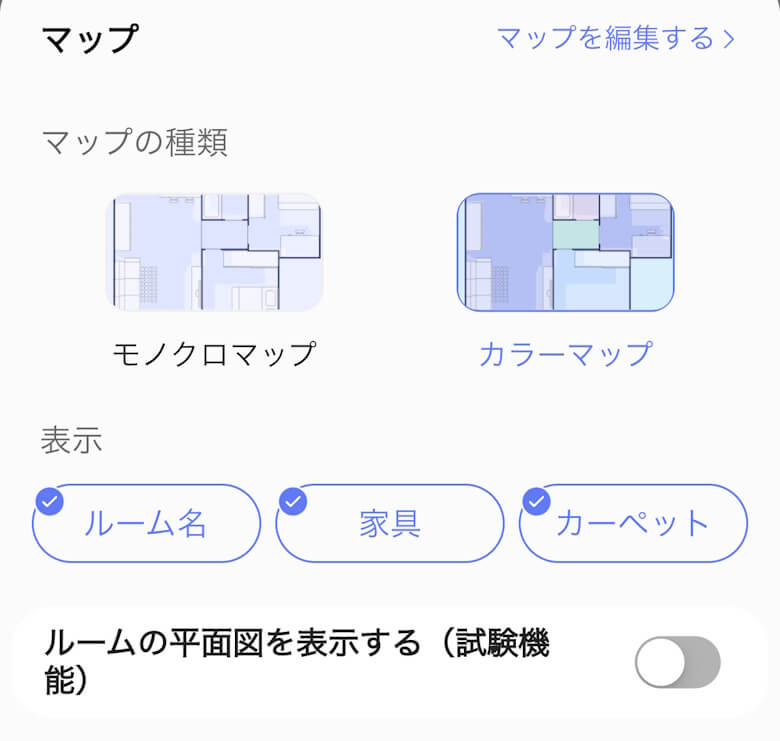Enable ルームの平面図を表示する switch

[x=677, y=662]
